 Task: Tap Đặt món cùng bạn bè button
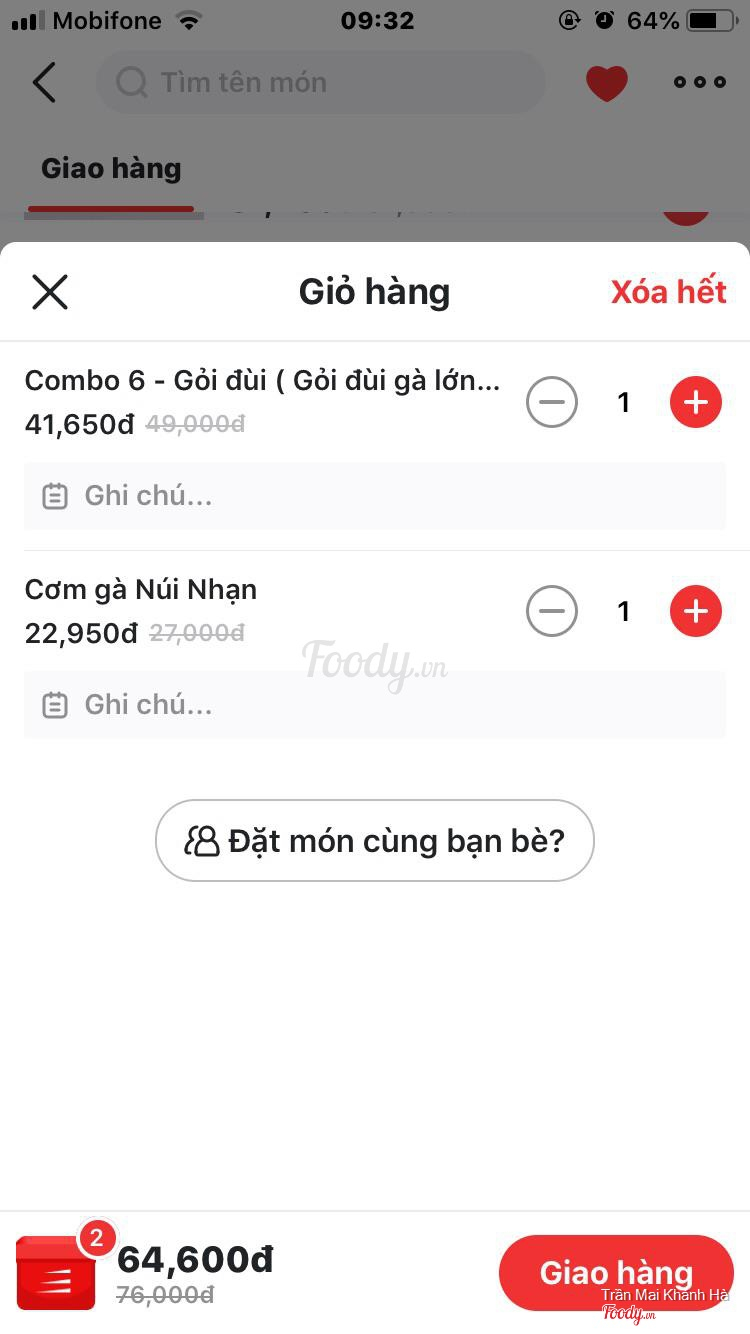click(375, 841)
